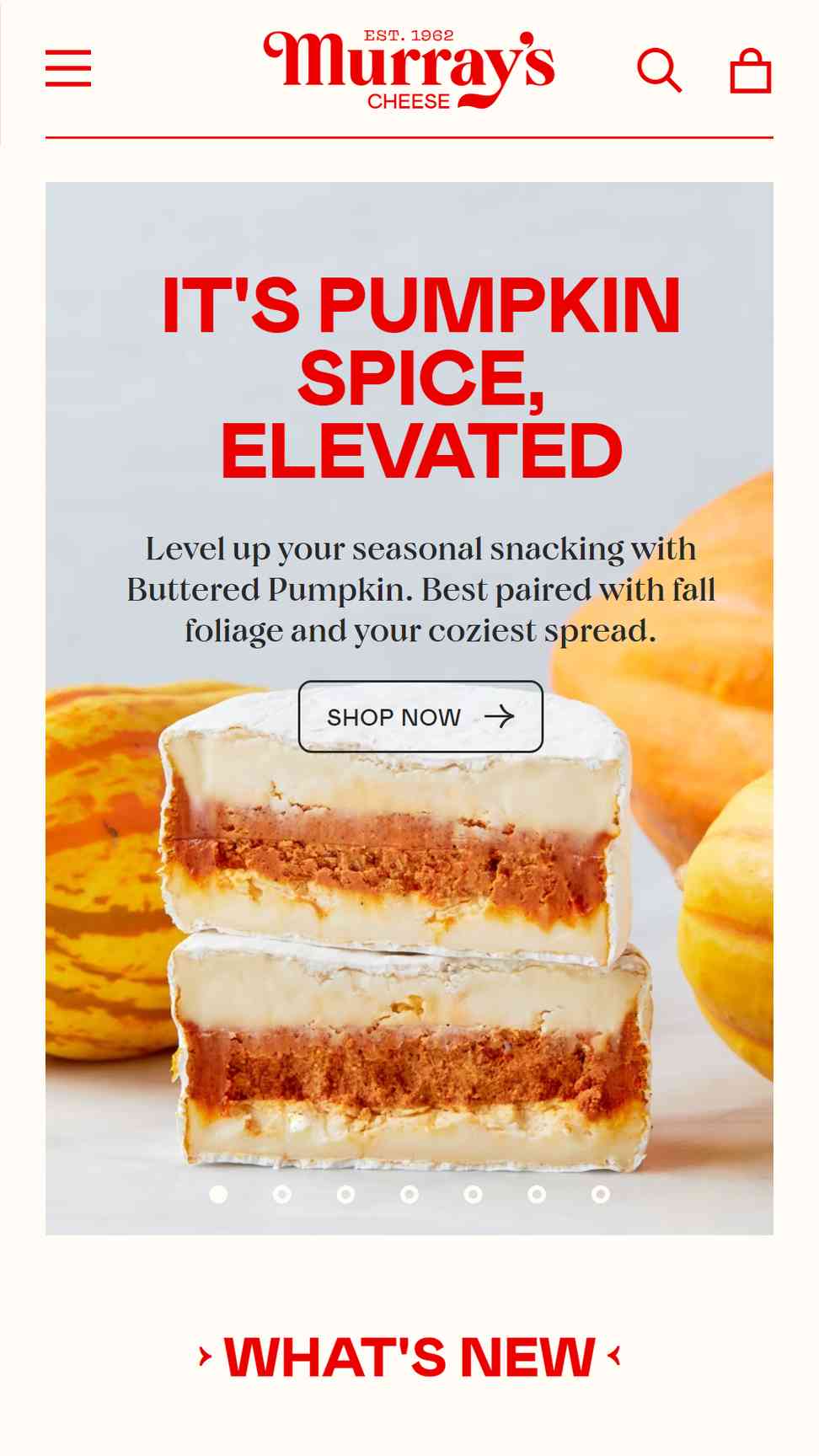
Task: Go to the last carousel slide
Action: (600, 1195)
